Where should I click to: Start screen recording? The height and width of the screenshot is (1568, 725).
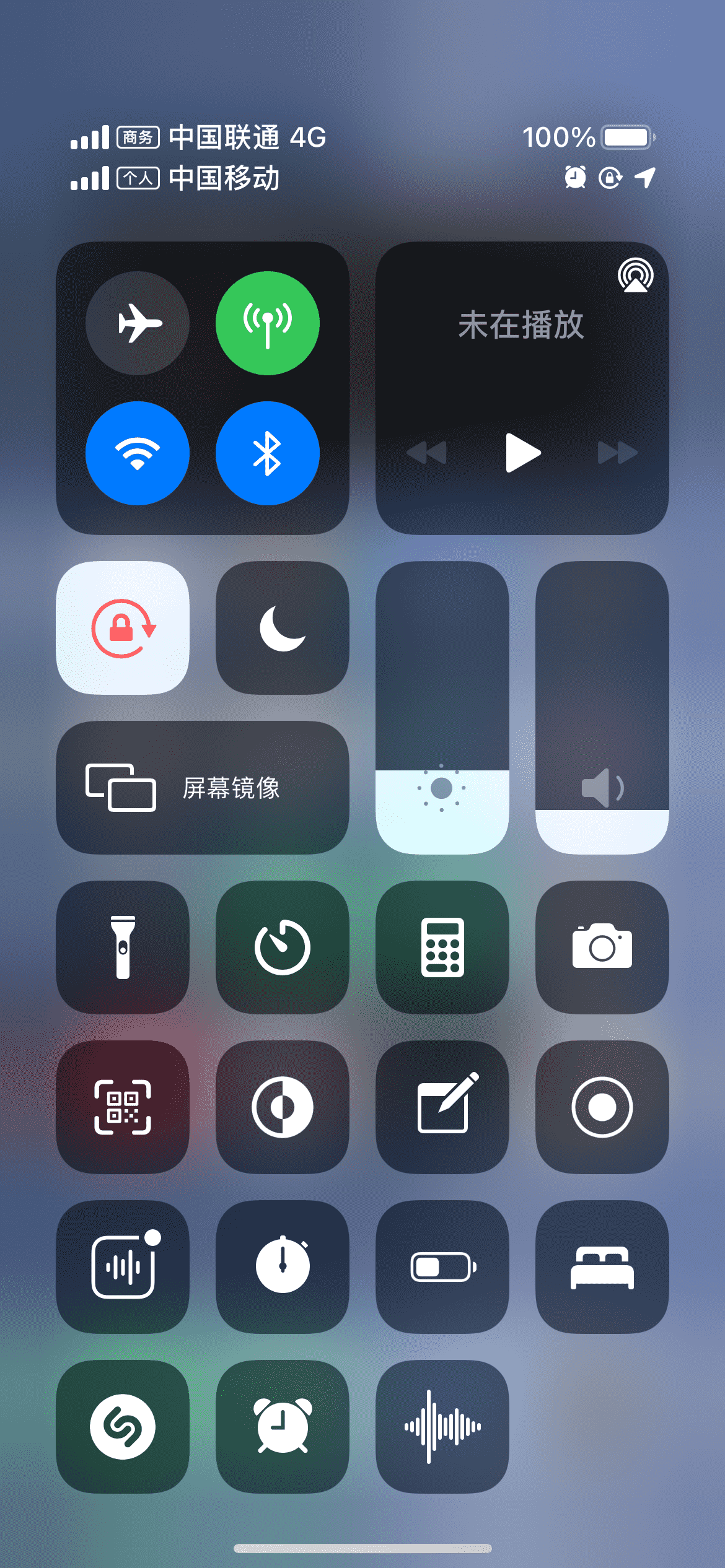point(602,1107)
